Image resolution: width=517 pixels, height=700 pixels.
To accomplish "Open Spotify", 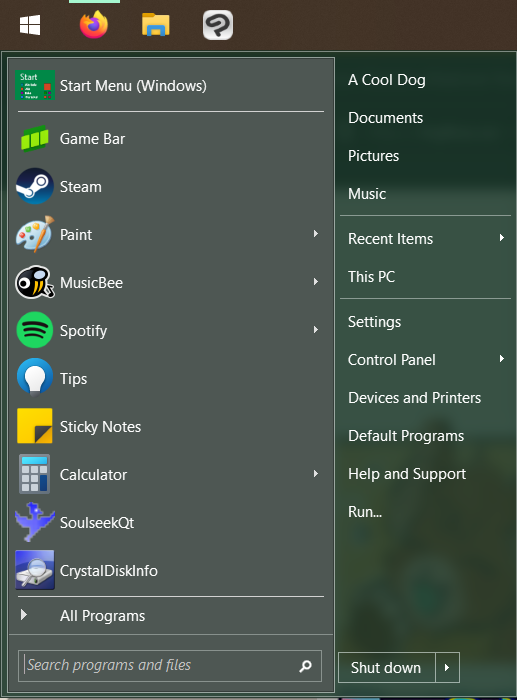I will (x=171, y=331).
